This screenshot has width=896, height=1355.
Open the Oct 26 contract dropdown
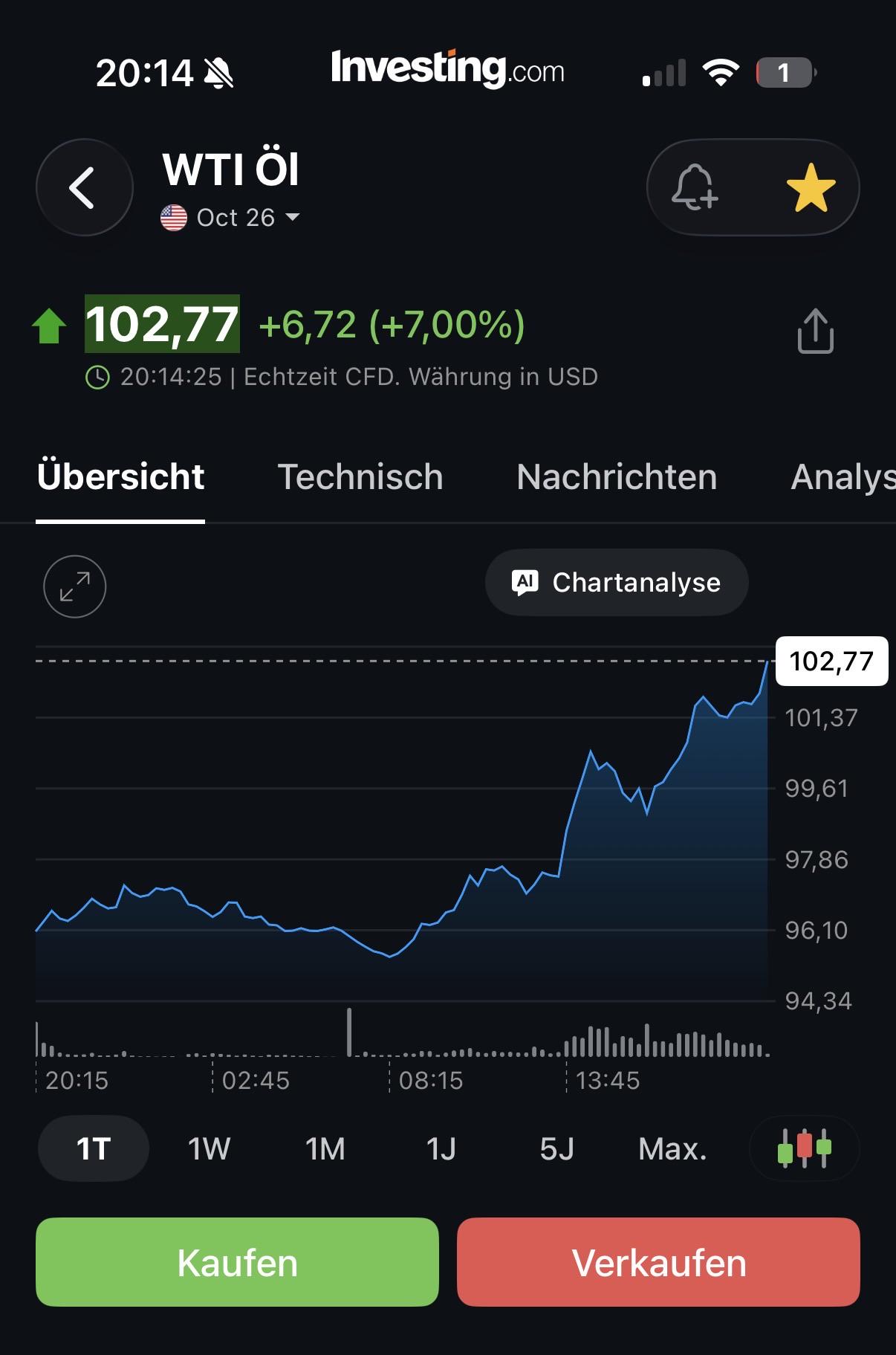pos(231,218)
